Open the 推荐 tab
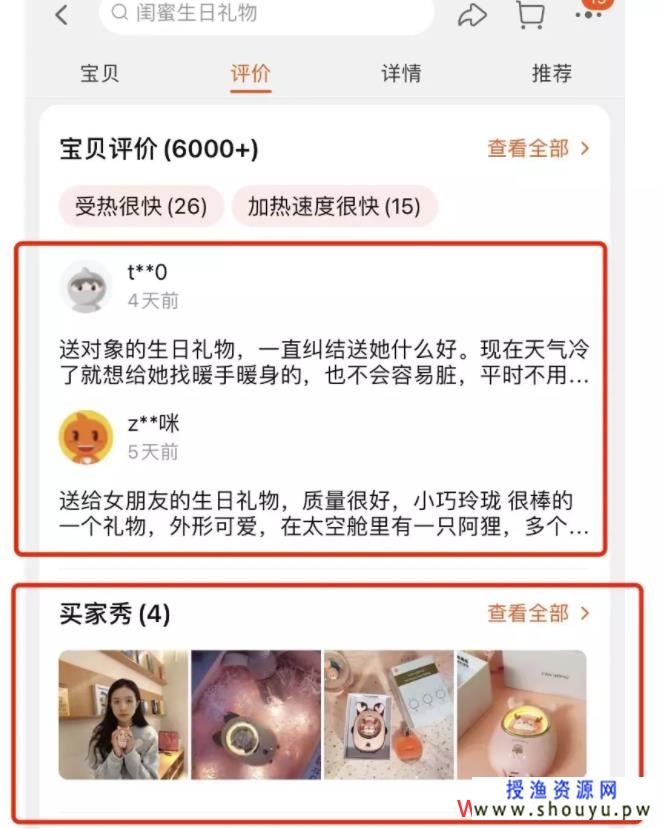This screenshot has width=658, height=829. (551, 73)
